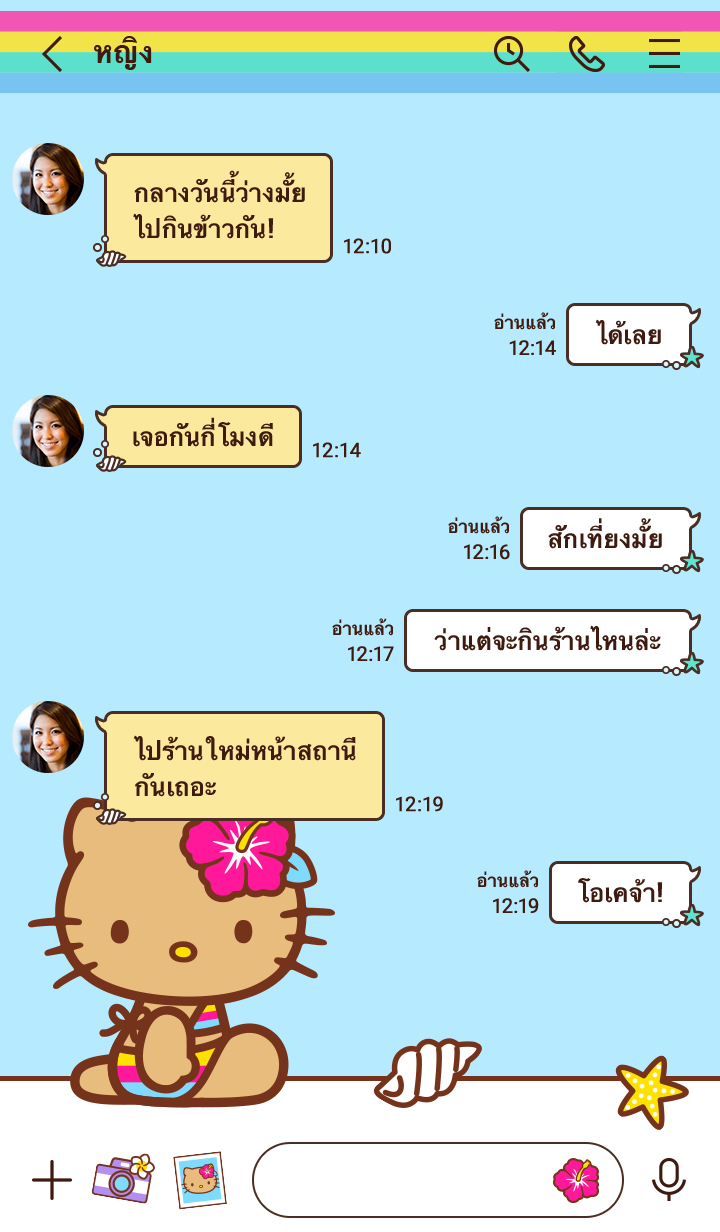
Task: Search within this chat's messages
Action: 511,54
